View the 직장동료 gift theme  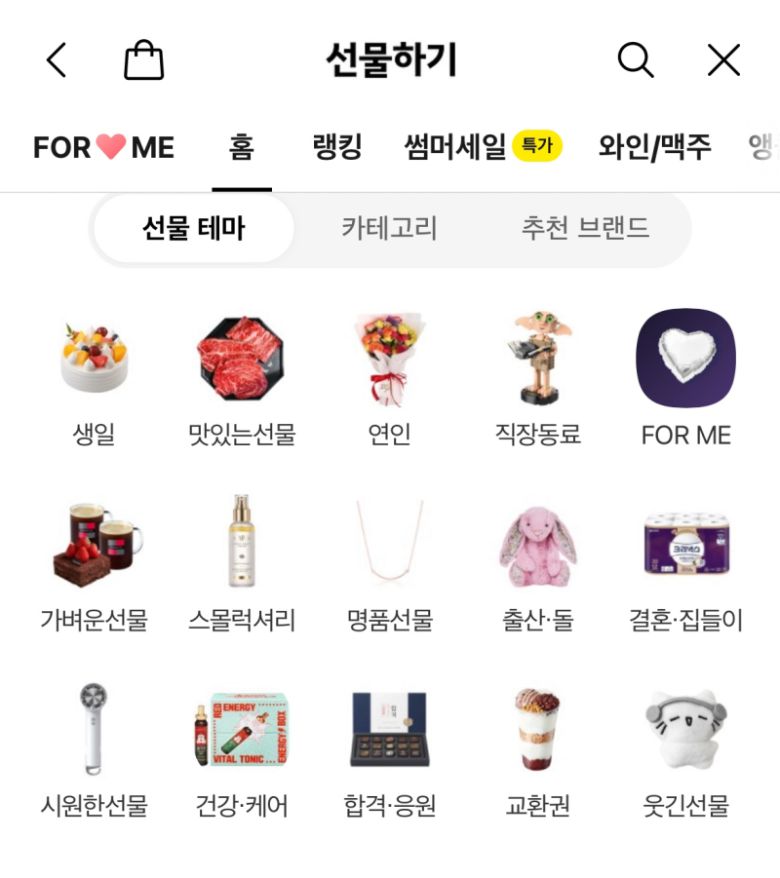coord(537,380)
